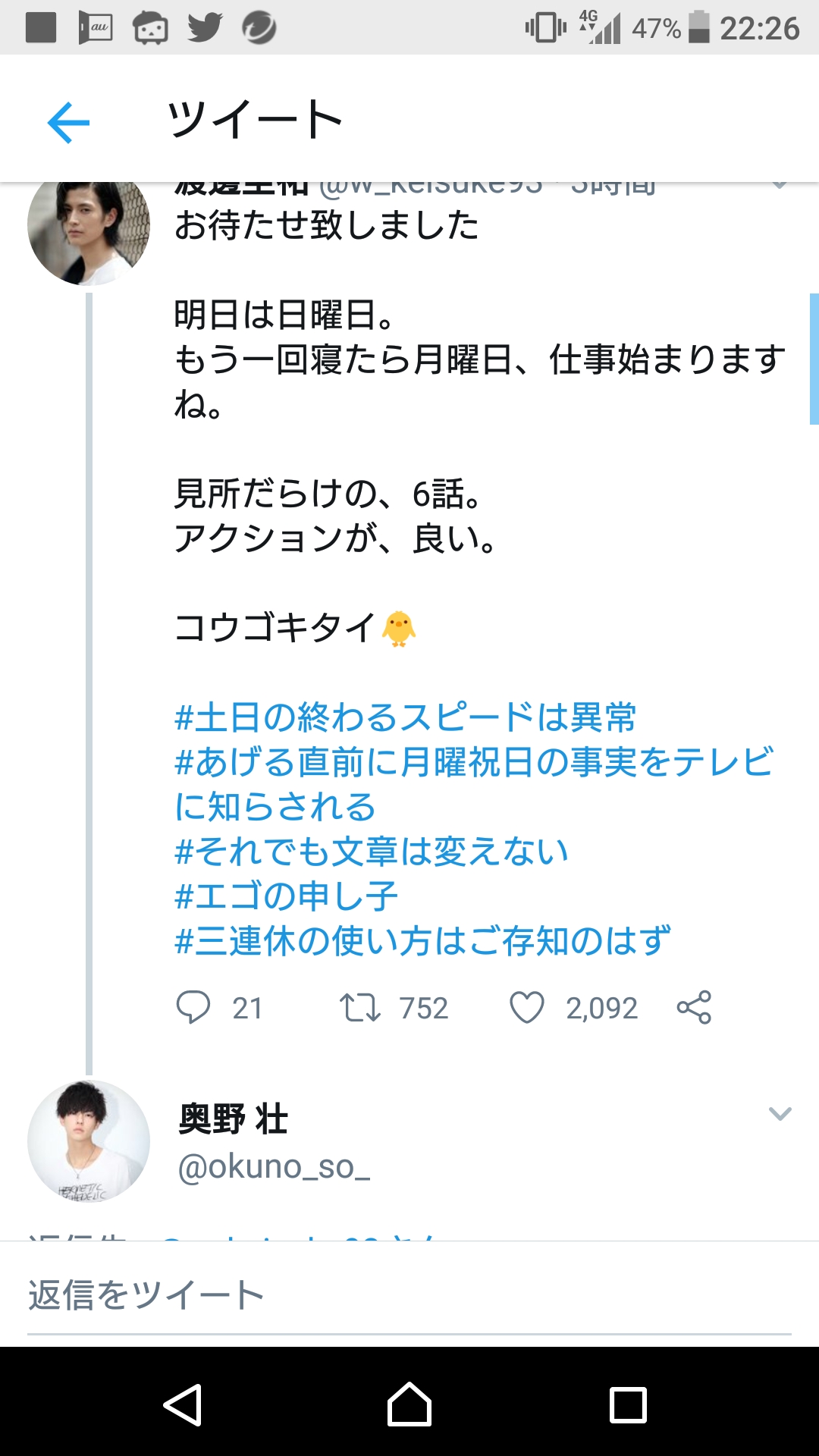Retweet the post with 752 retweets
This screenshot has width=819, height=1456.
(359, 1008)
